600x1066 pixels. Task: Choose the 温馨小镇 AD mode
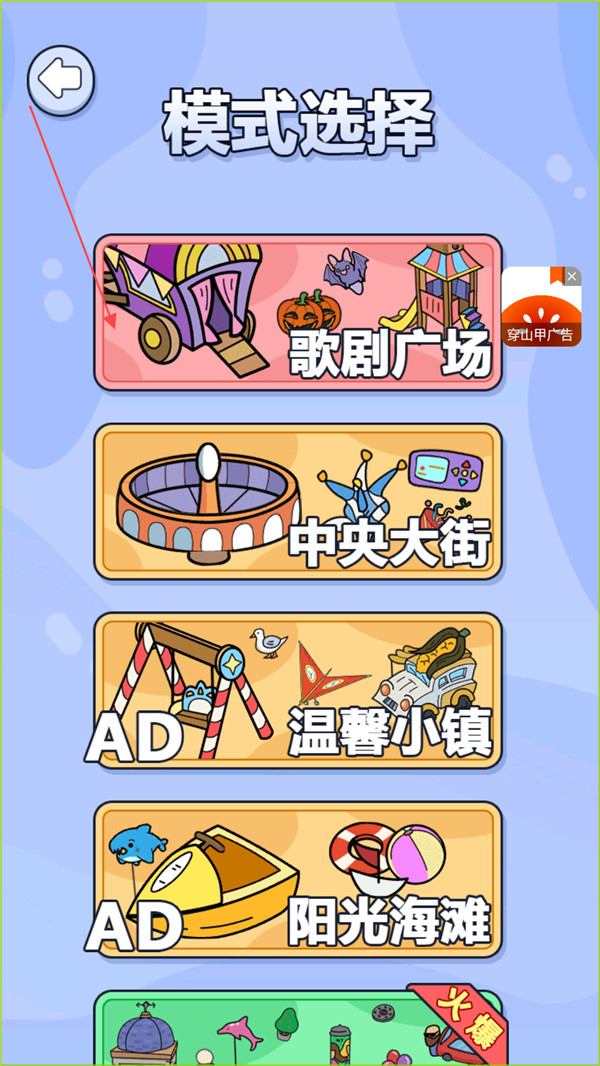pyautogui.click(x=298, y=690)
